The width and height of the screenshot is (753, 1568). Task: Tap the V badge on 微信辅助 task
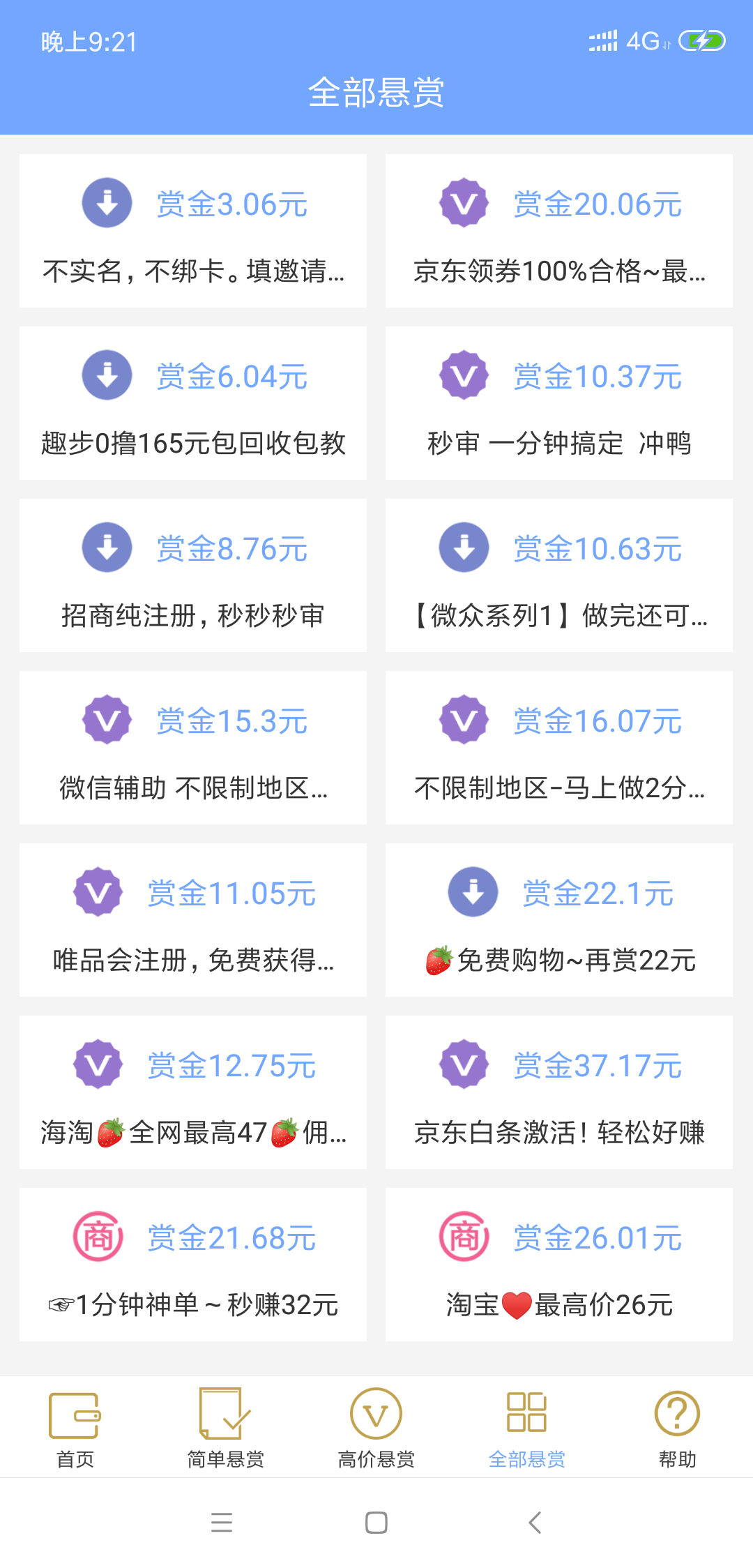106,720
